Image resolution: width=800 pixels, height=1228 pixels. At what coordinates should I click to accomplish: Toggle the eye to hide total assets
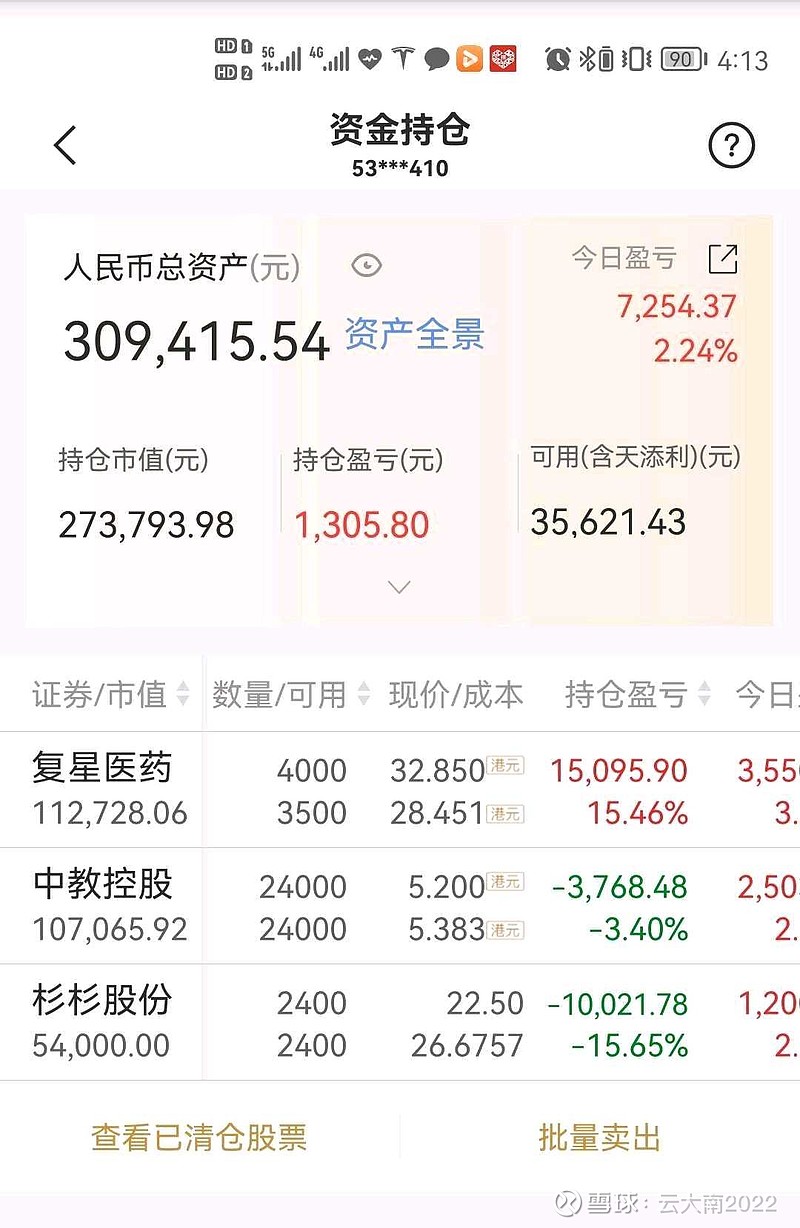tap(367, 265)
